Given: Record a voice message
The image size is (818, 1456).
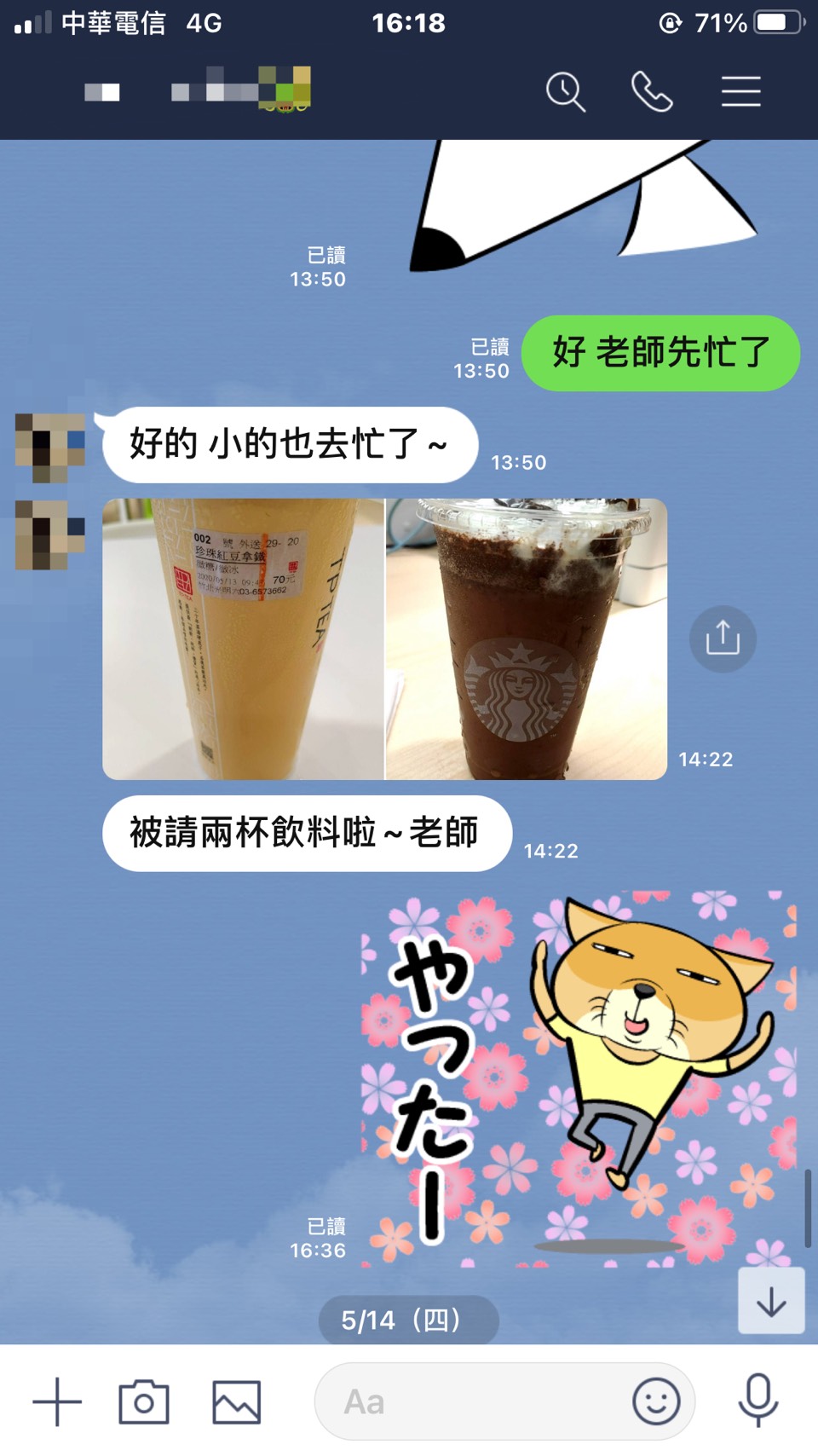Looking at the screenshot, I should coord(758,1401).
